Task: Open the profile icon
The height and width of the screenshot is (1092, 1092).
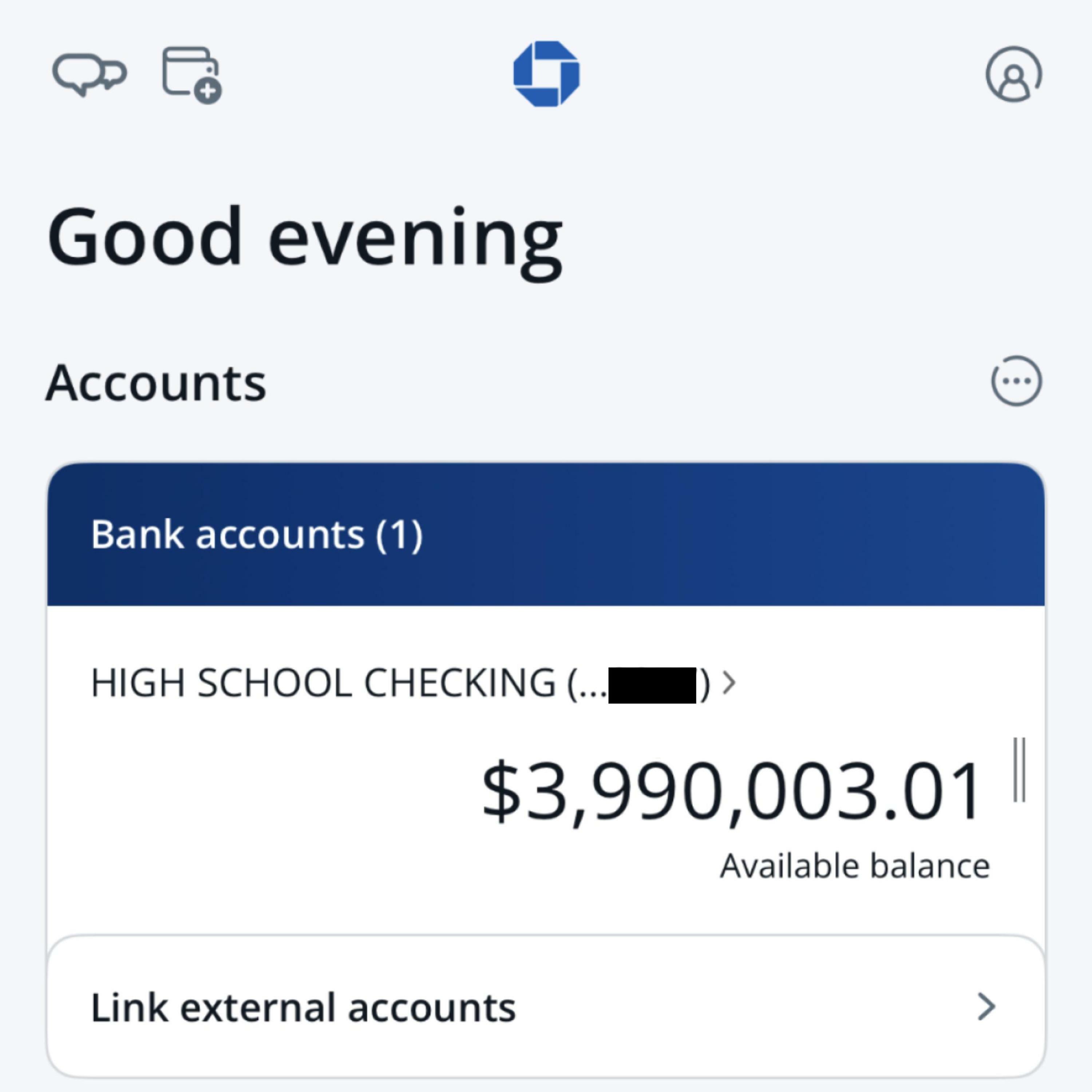Action: [x=1013, y=74]
